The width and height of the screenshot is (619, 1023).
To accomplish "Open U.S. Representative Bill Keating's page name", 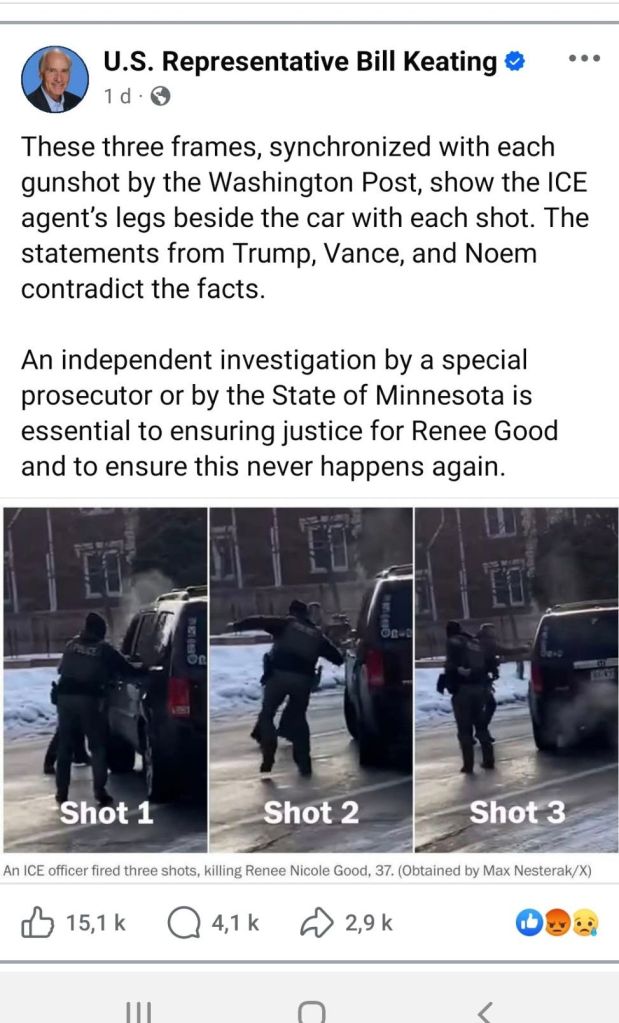I will coord(299,62).
